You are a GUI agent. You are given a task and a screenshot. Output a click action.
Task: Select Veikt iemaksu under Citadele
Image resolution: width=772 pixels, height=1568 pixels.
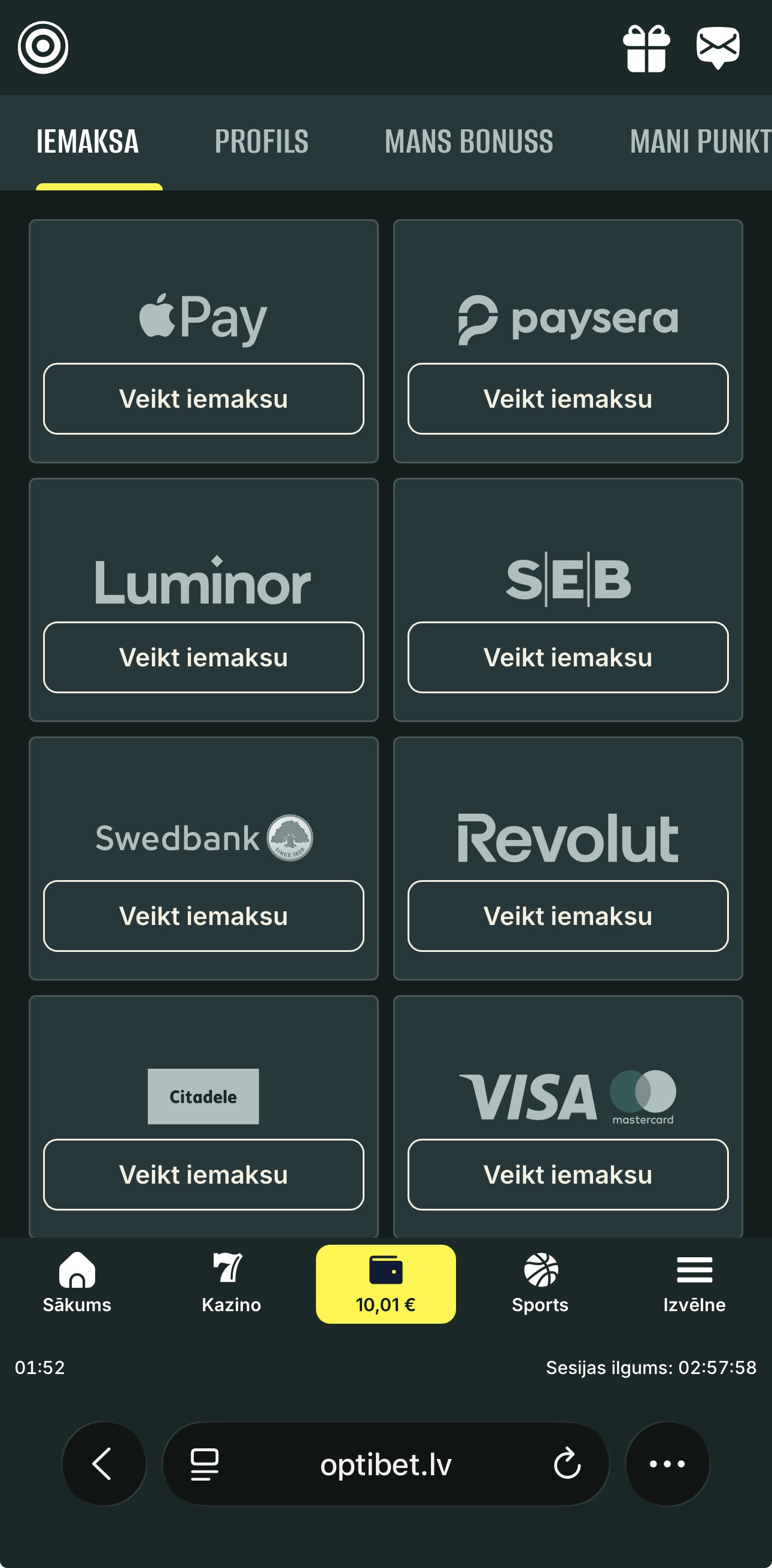[x=204, y=1175]
